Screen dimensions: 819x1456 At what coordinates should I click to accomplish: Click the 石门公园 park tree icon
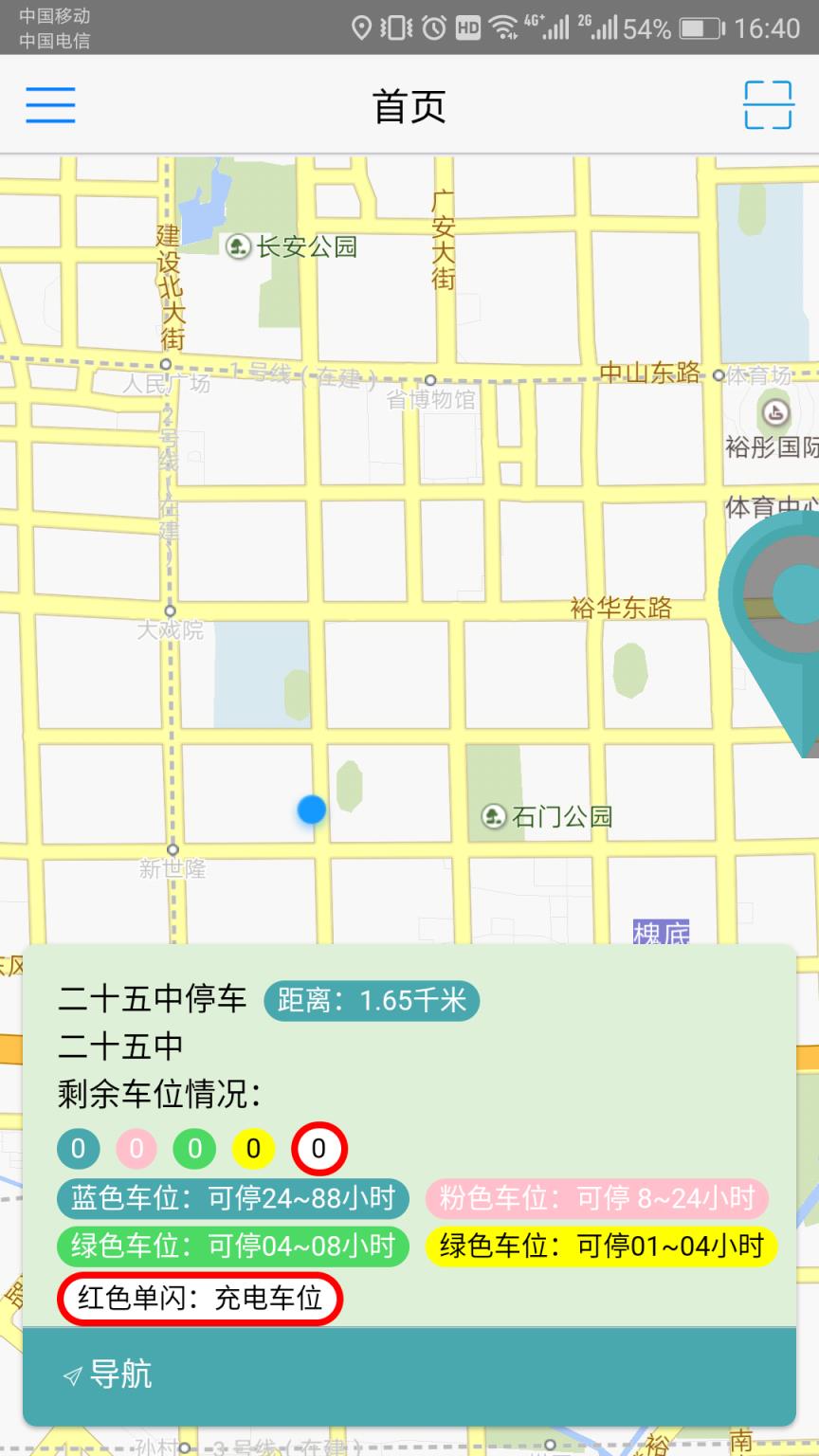coord(493,816)
